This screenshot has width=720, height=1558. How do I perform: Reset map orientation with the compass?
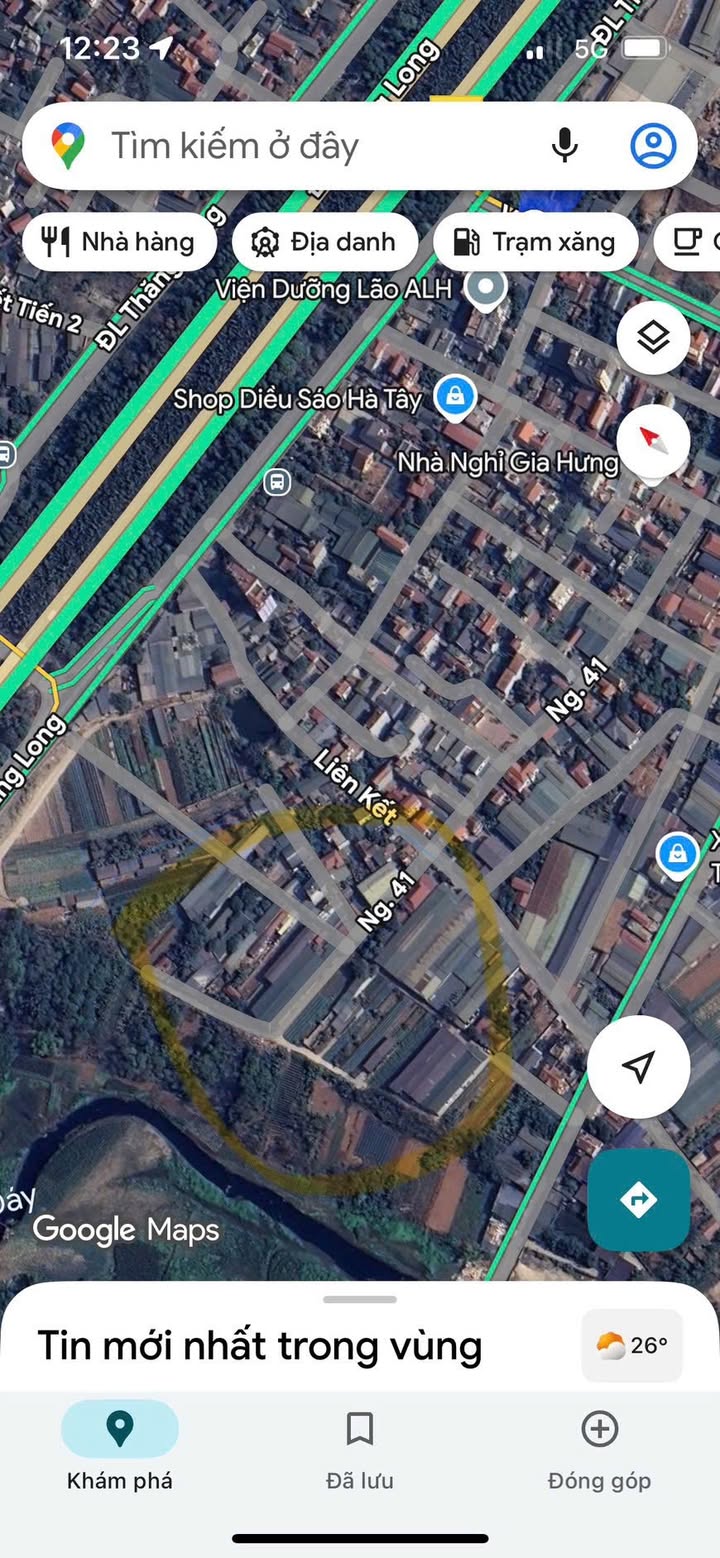pyautogui.click(x=653, y=440)
